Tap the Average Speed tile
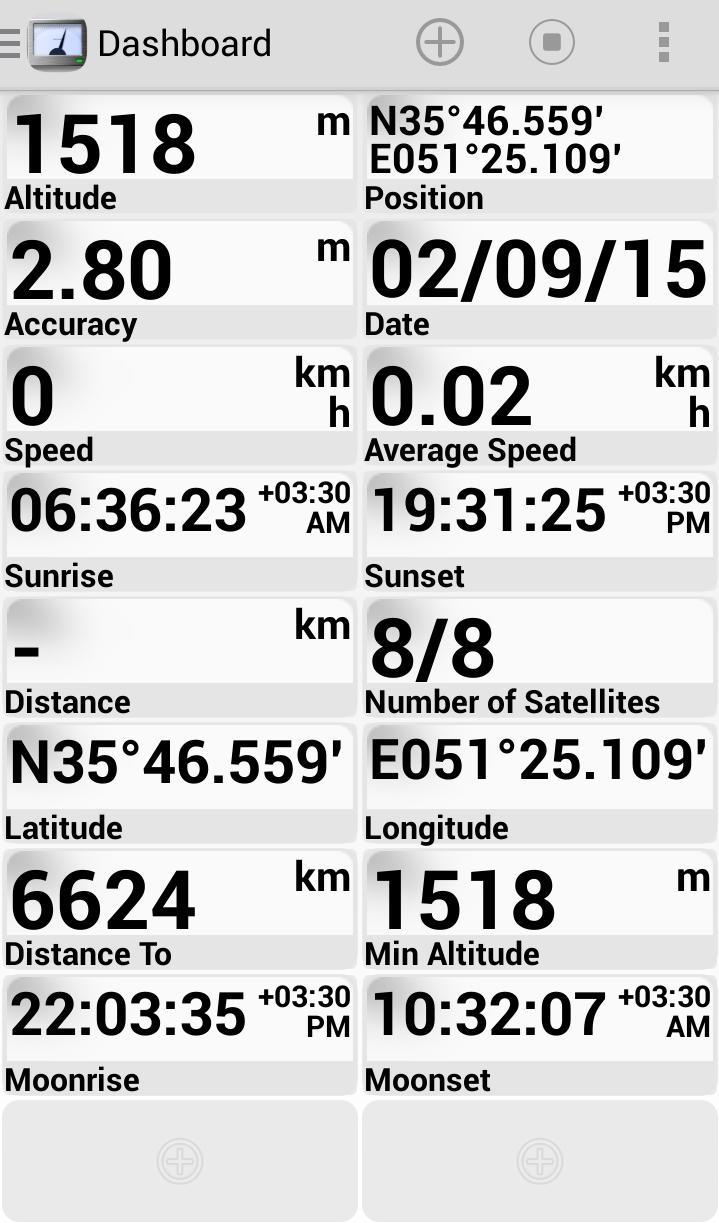719x1223 pixels. tap(540, 407)
